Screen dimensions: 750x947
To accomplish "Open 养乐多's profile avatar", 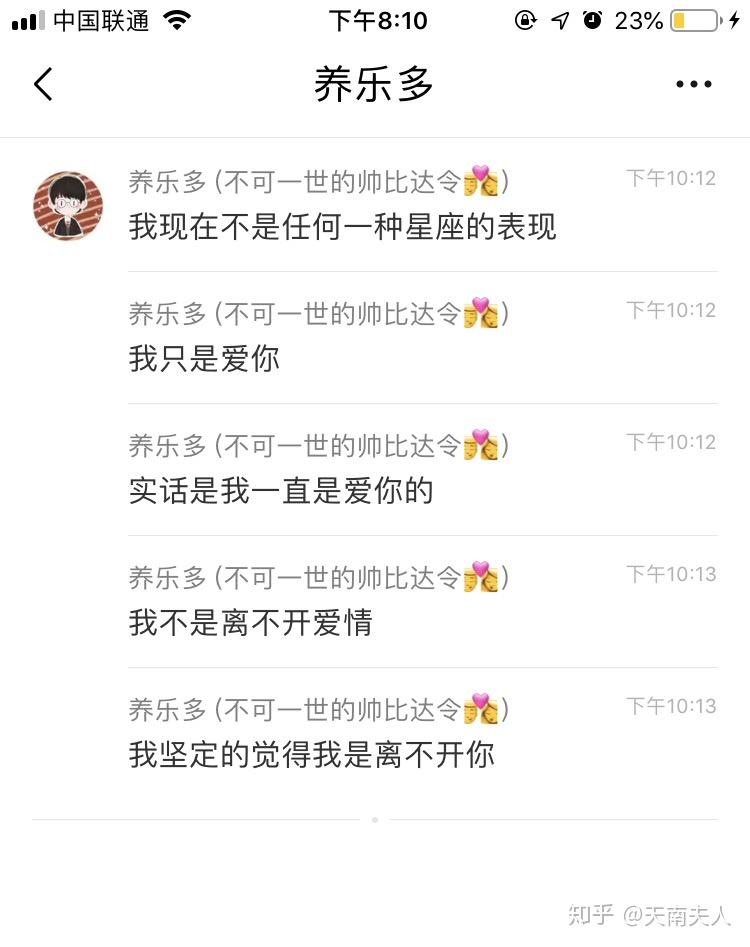I will tap(68, 206).
